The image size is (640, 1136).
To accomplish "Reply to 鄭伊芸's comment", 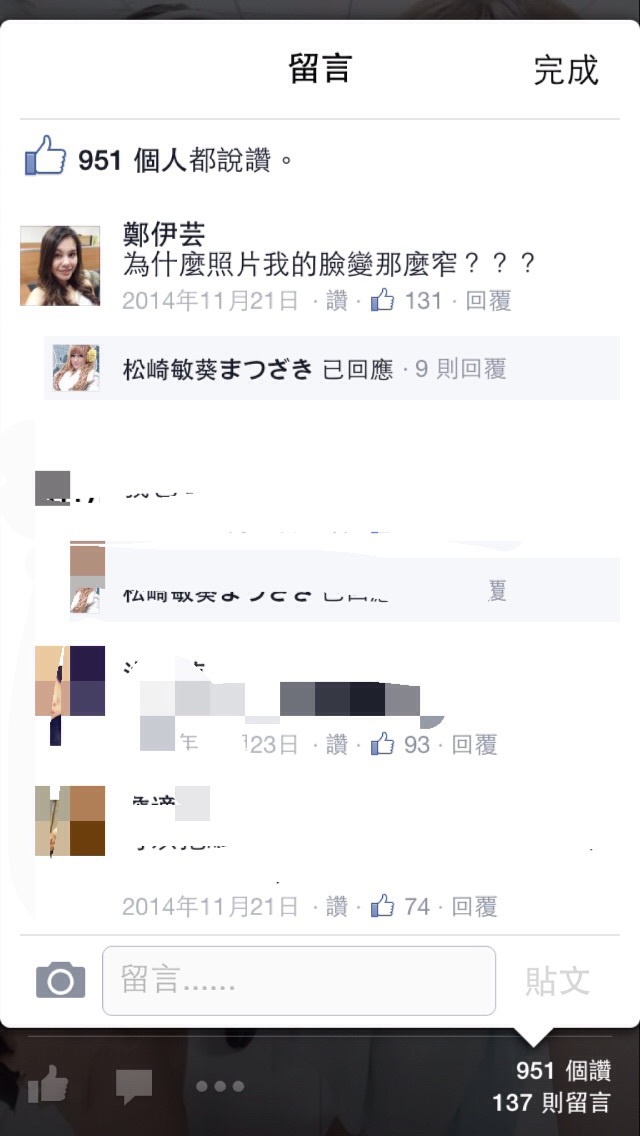I will point(489,300).
